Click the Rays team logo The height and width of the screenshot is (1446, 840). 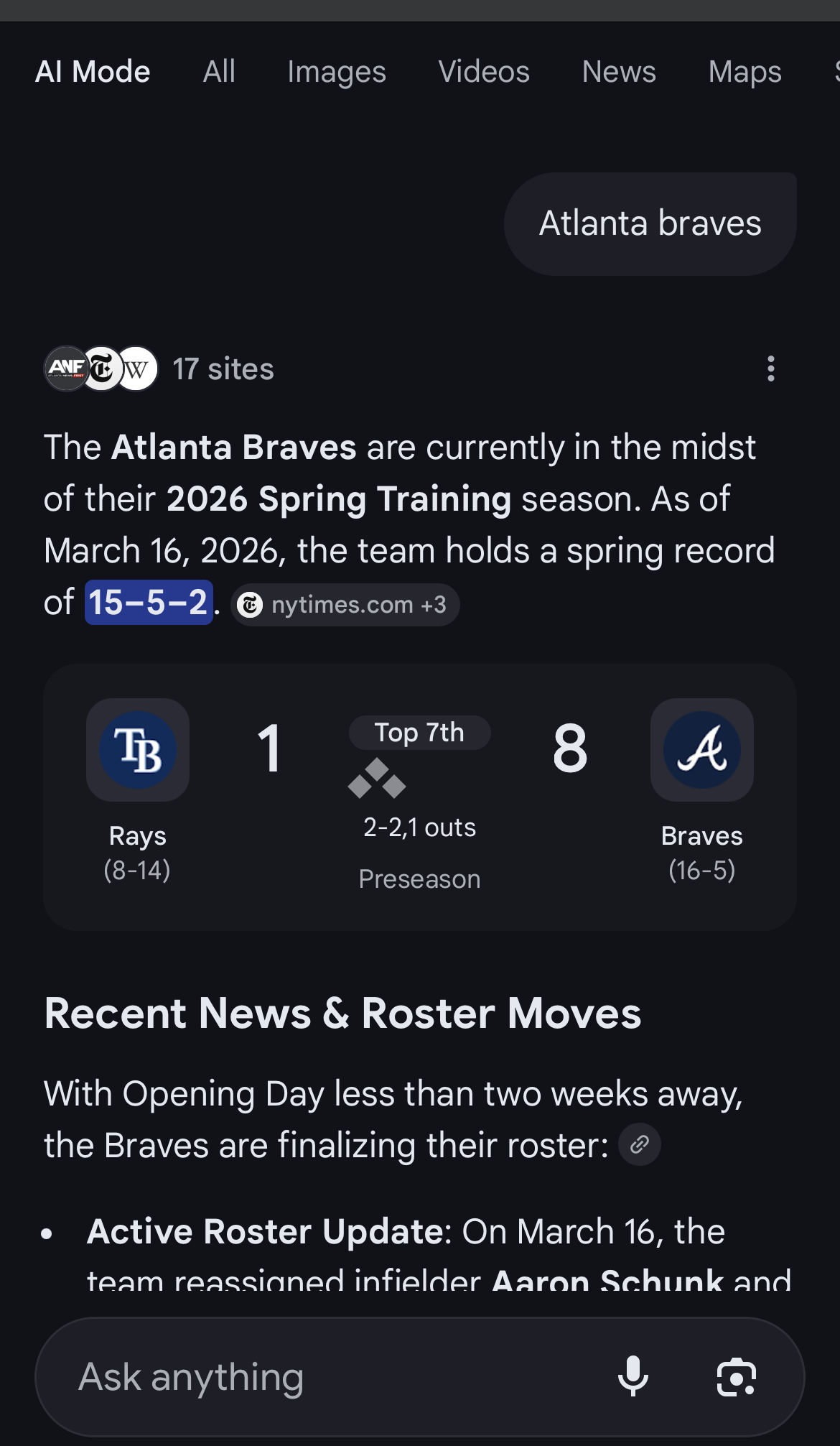point(137,749)
